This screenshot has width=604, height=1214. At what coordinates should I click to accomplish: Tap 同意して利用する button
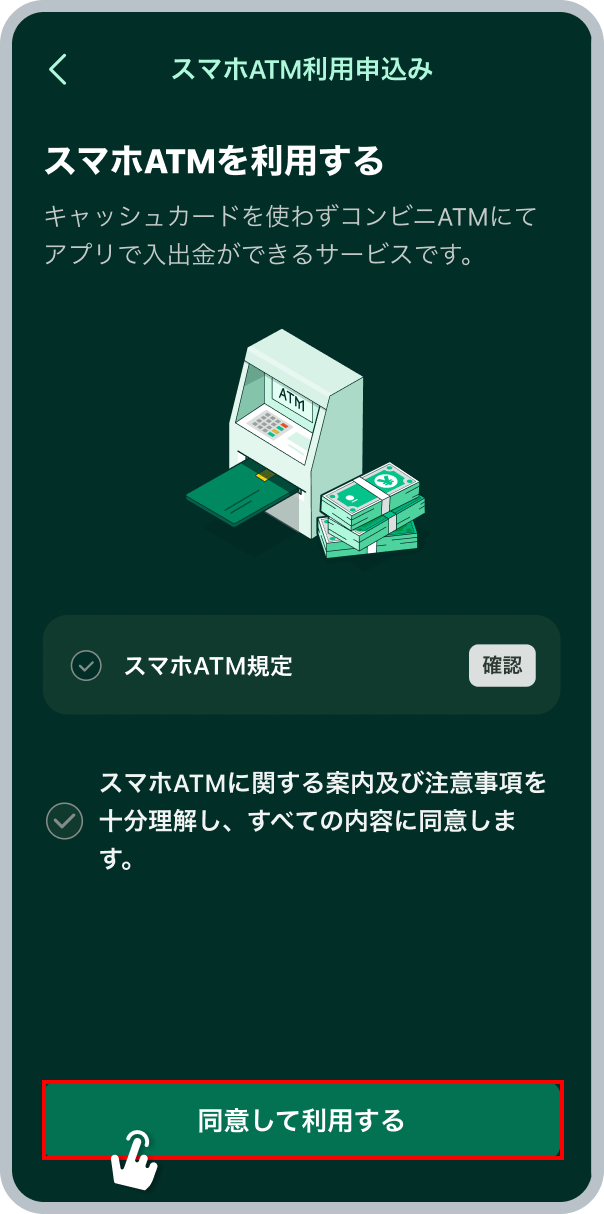point(302,1120)
